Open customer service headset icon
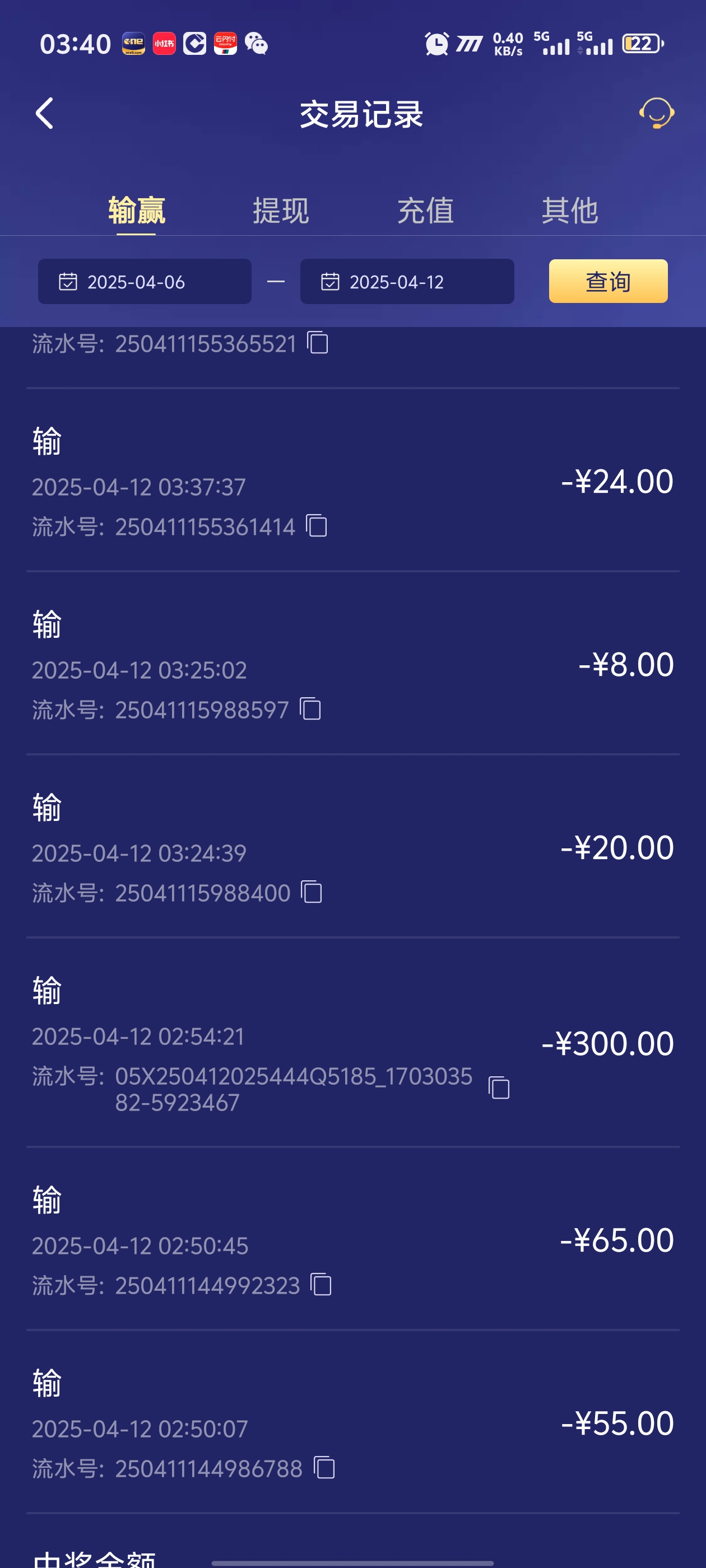The image size is (706, 1568). [x=656, y=113]
